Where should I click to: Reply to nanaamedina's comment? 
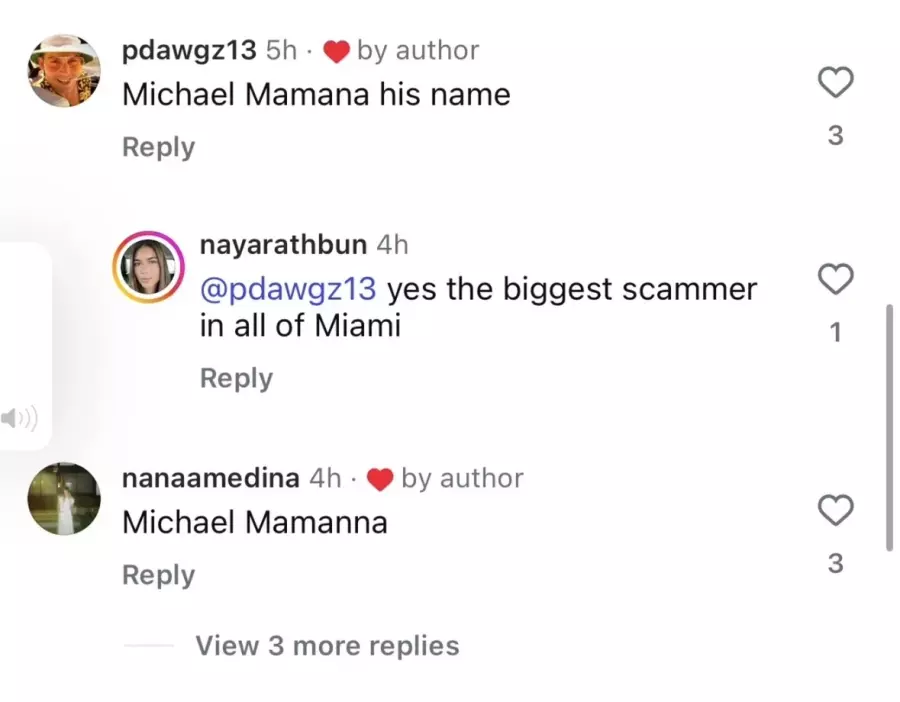pos(158,575)
